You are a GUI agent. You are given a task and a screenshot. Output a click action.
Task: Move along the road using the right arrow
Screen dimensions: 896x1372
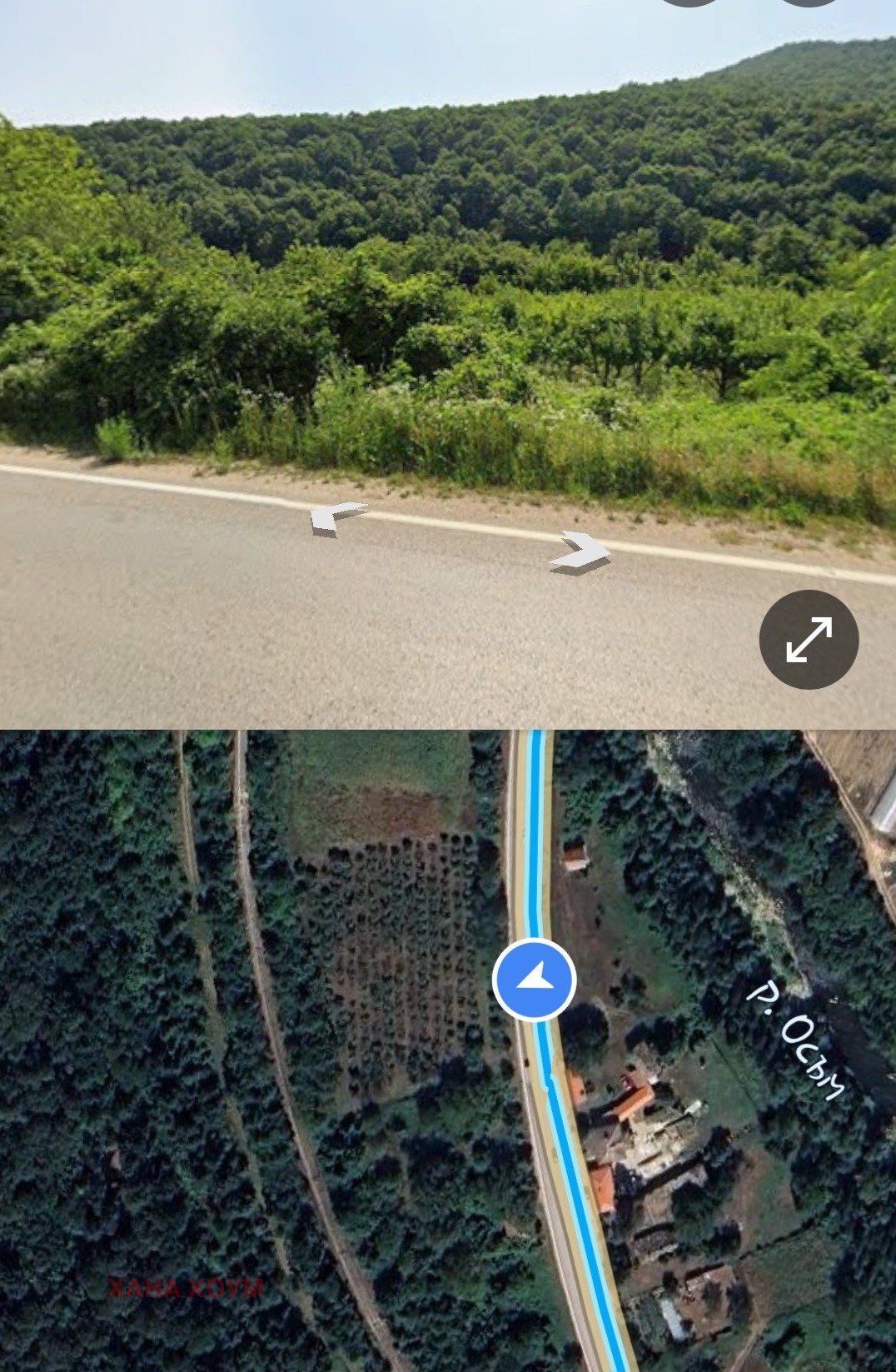click(x=580, y=552)
